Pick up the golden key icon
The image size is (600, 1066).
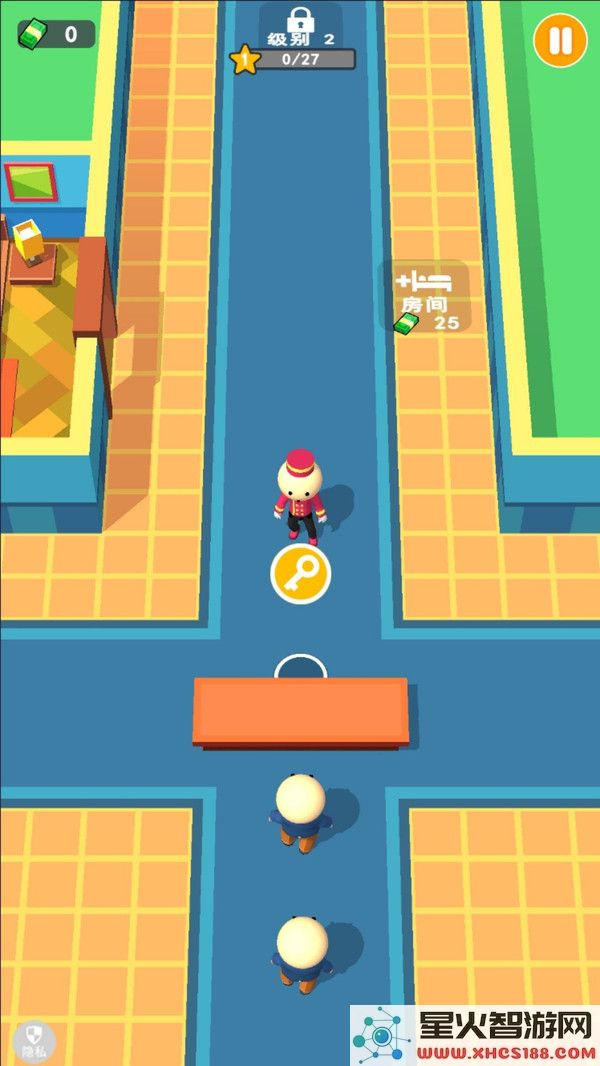pos(300,574)
